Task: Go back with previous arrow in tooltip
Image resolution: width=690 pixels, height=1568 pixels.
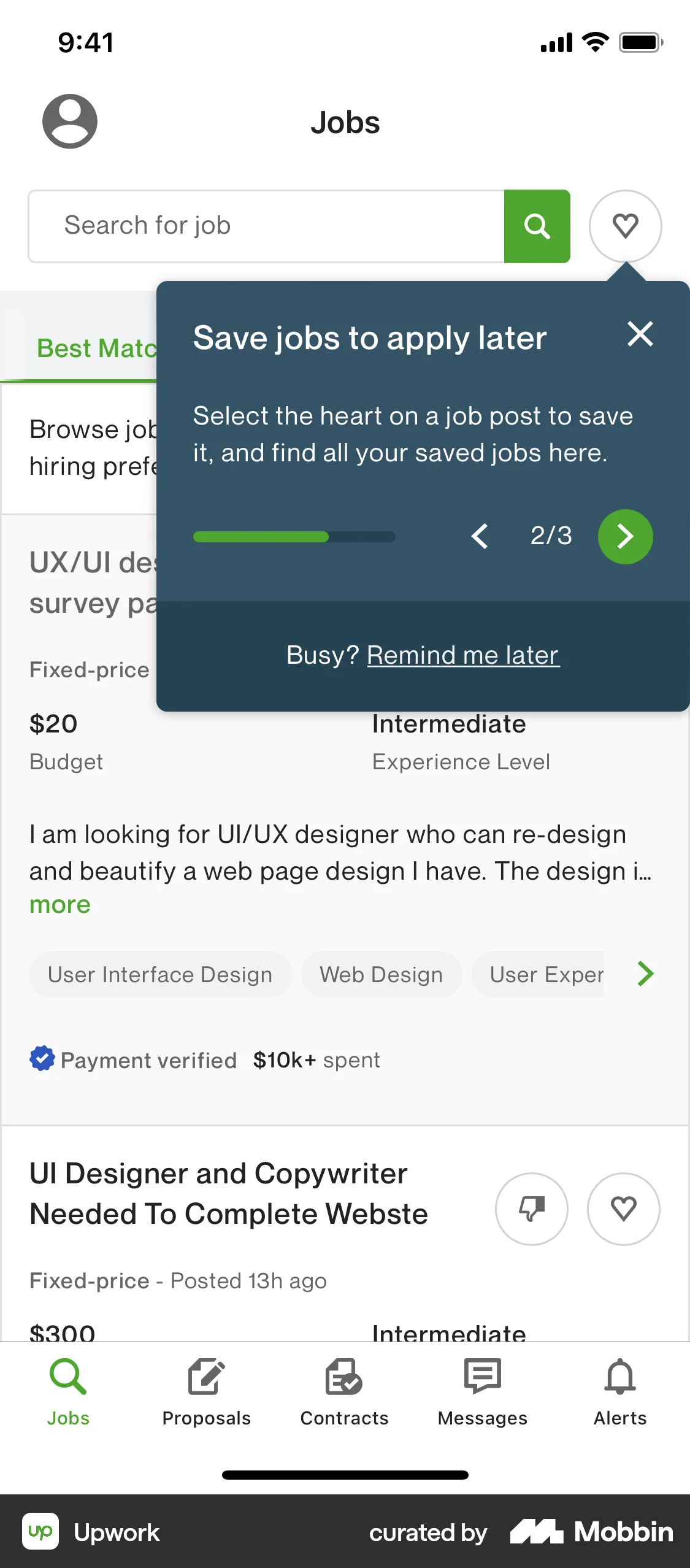Action: pos(480,536)
